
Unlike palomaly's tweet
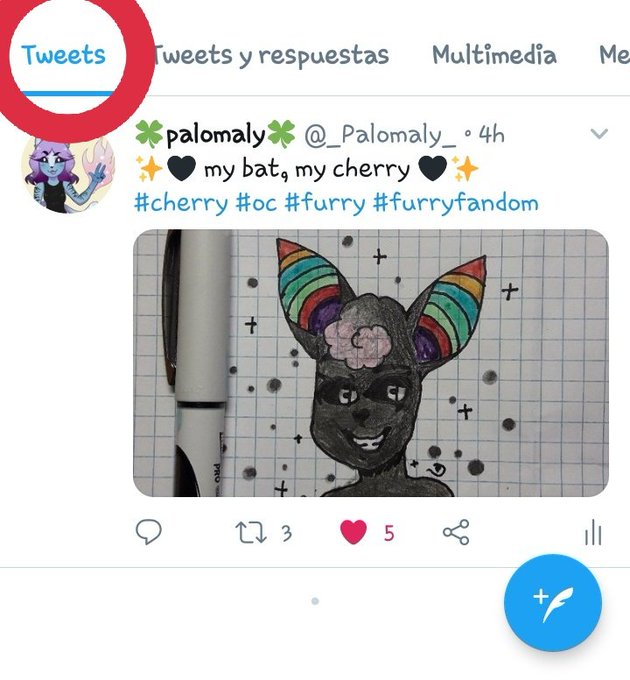(353, 532)
